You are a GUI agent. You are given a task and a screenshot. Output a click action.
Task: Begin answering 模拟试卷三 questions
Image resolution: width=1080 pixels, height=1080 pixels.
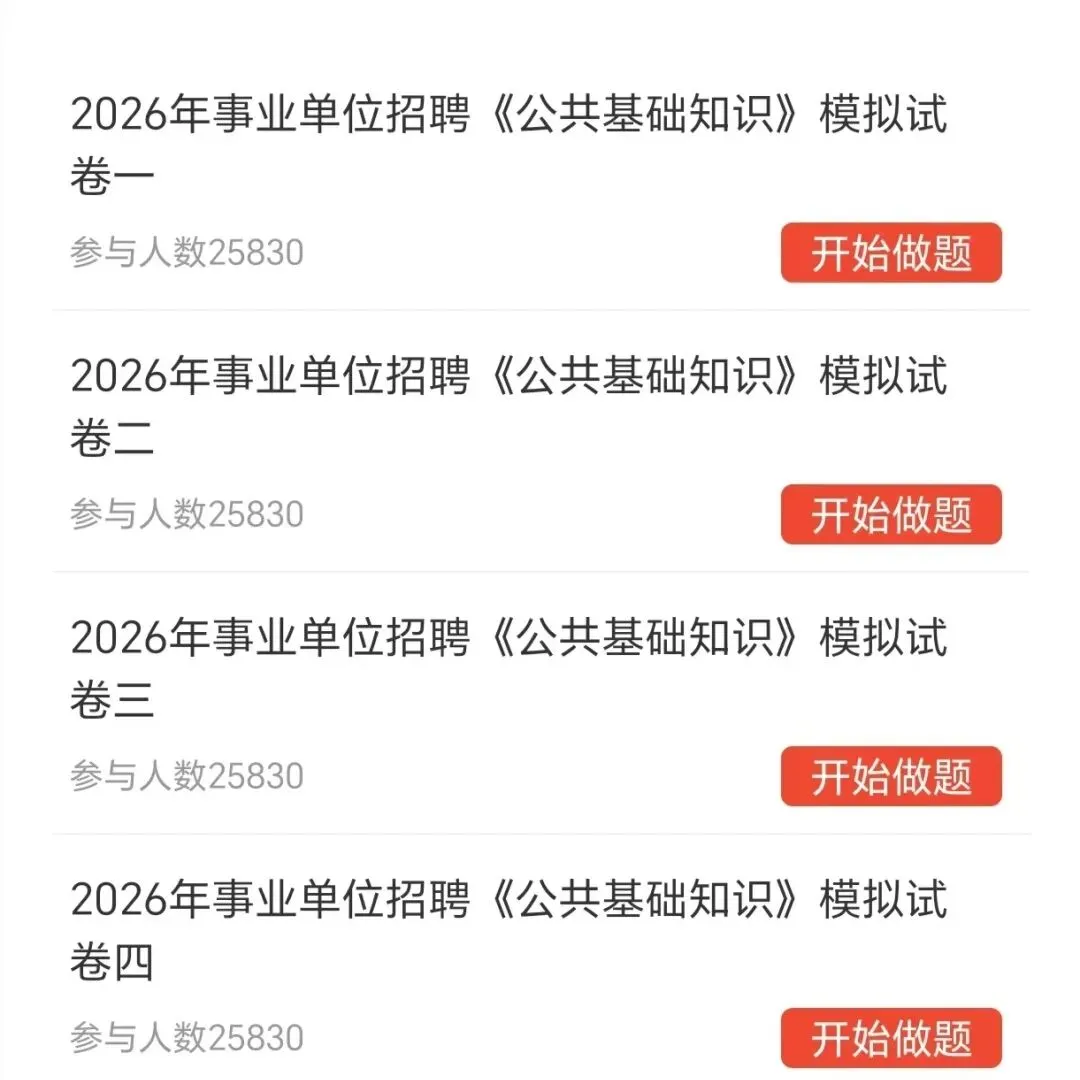(x=890, y=777)
